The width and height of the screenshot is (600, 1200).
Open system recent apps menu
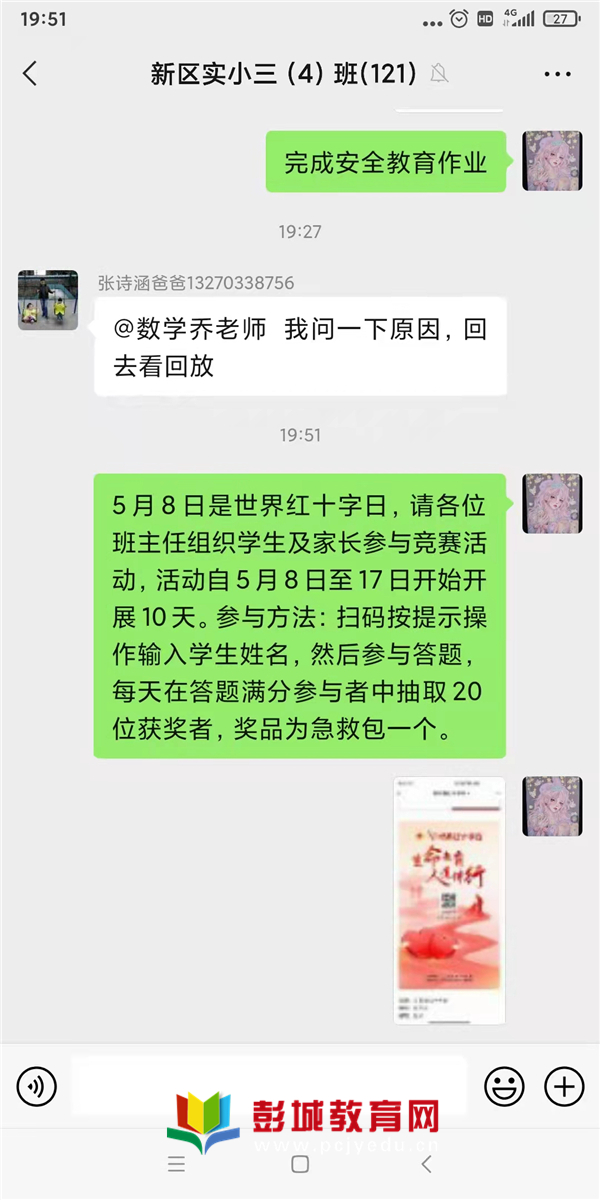click(x=176, y=1164)
